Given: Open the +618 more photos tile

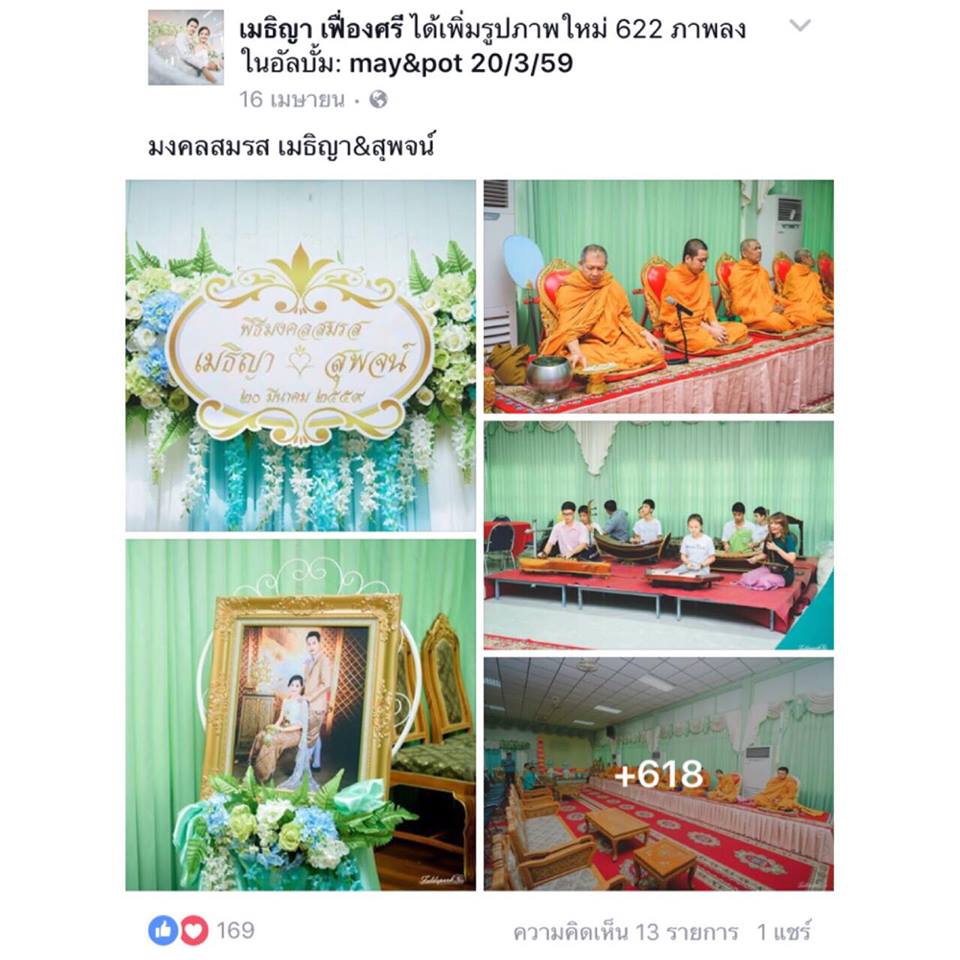Looking at the screenshot, I should click(658, 774).
